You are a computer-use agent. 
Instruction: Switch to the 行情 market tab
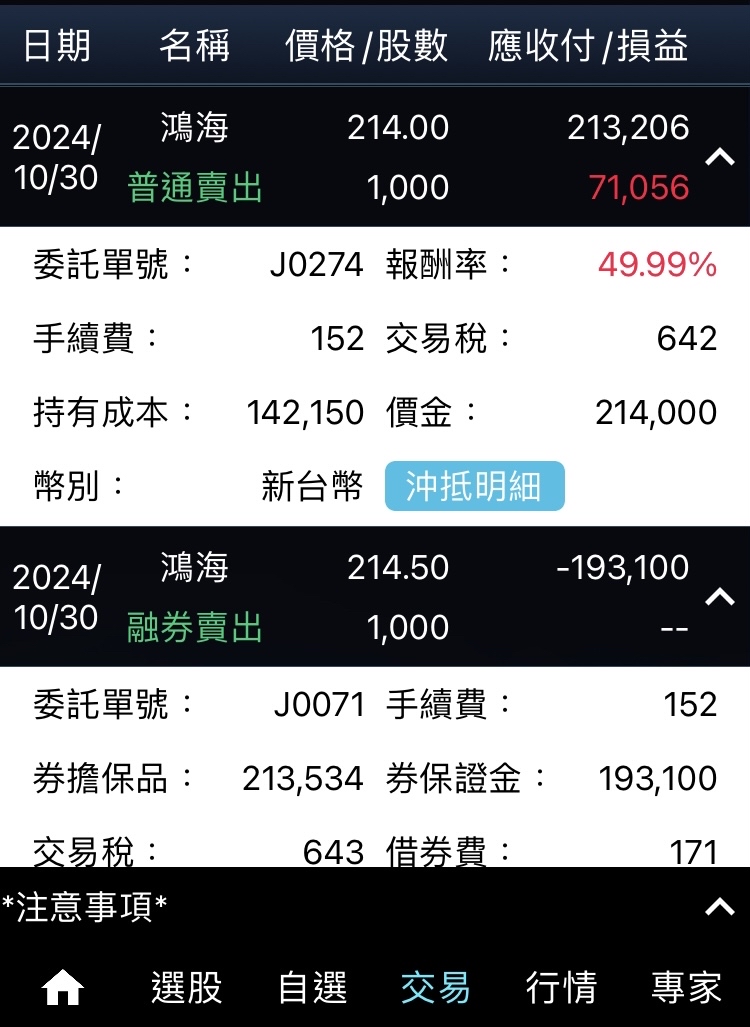click(x=561, y=988)
